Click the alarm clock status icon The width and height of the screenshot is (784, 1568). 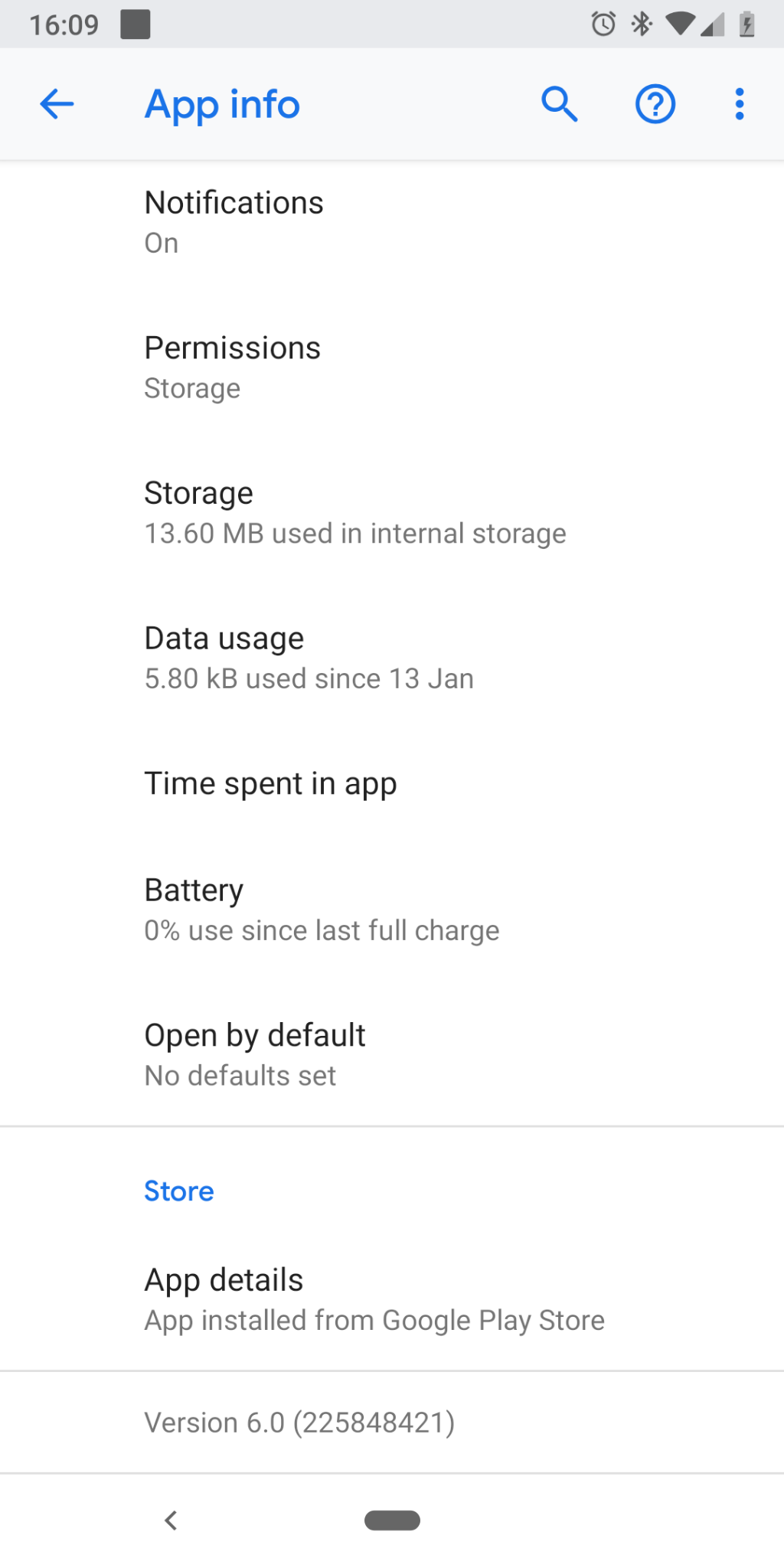603,24
